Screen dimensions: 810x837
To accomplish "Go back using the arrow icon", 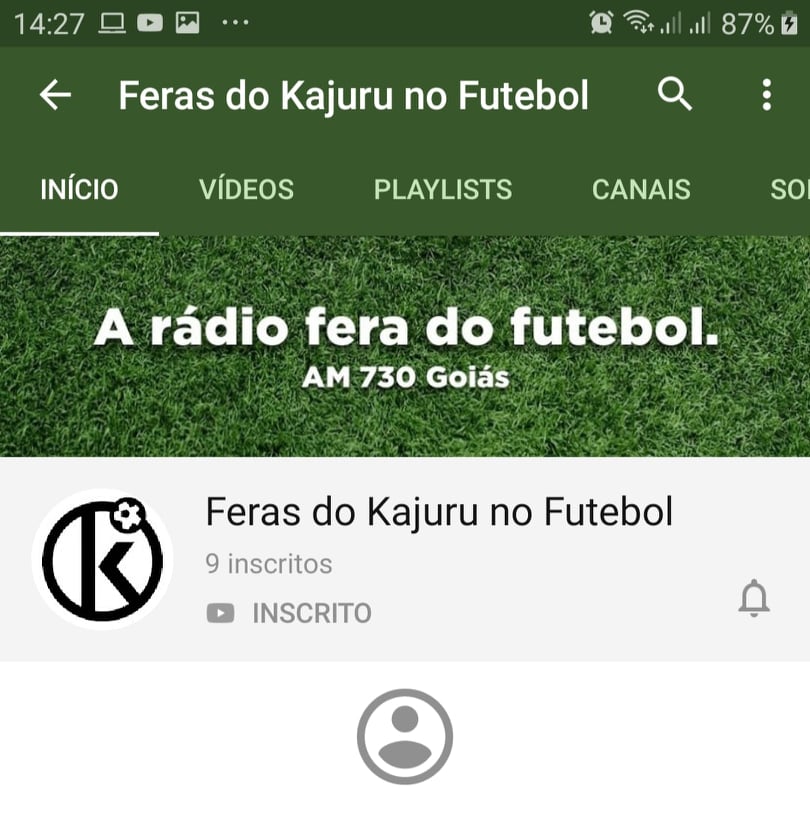I will (x=55, y=96).
